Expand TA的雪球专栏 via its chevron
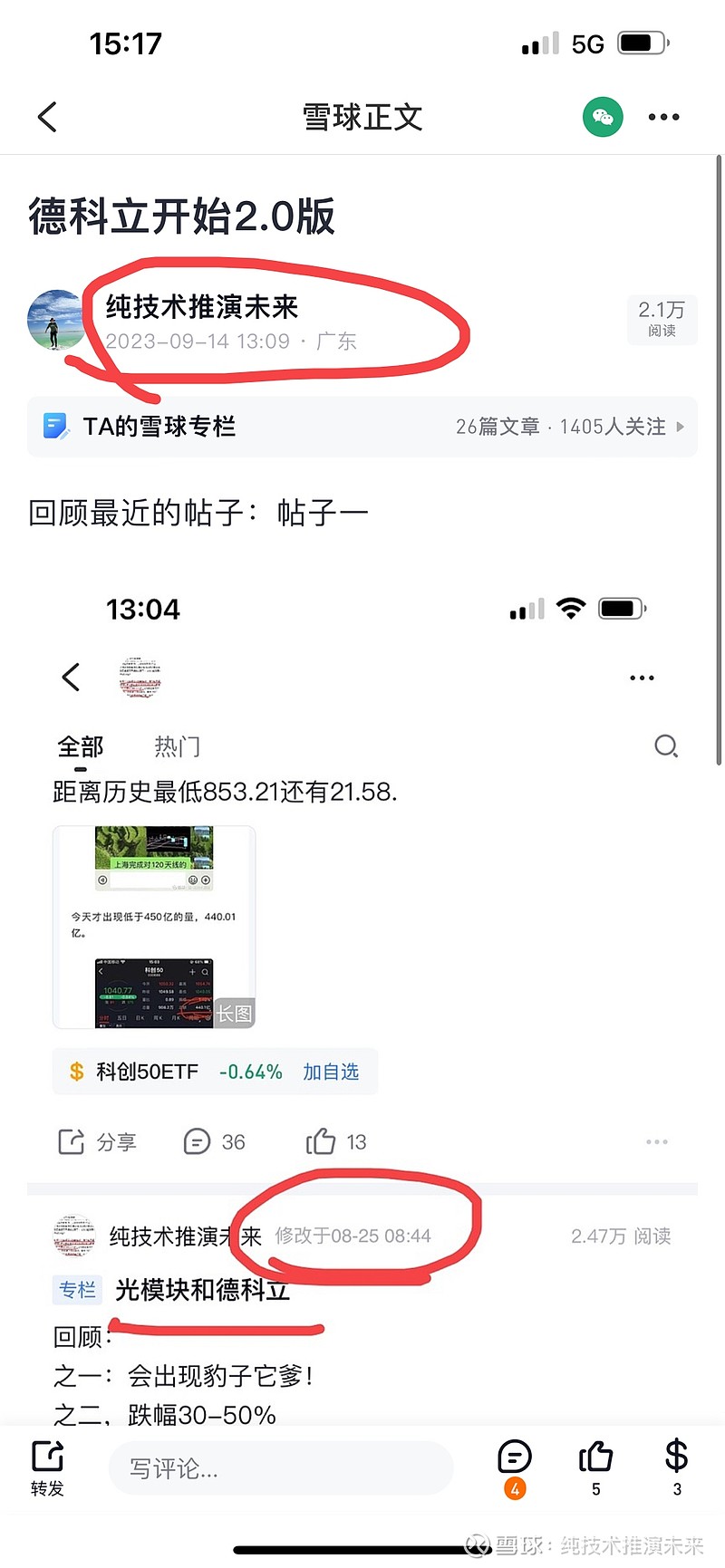 (680, 427)
